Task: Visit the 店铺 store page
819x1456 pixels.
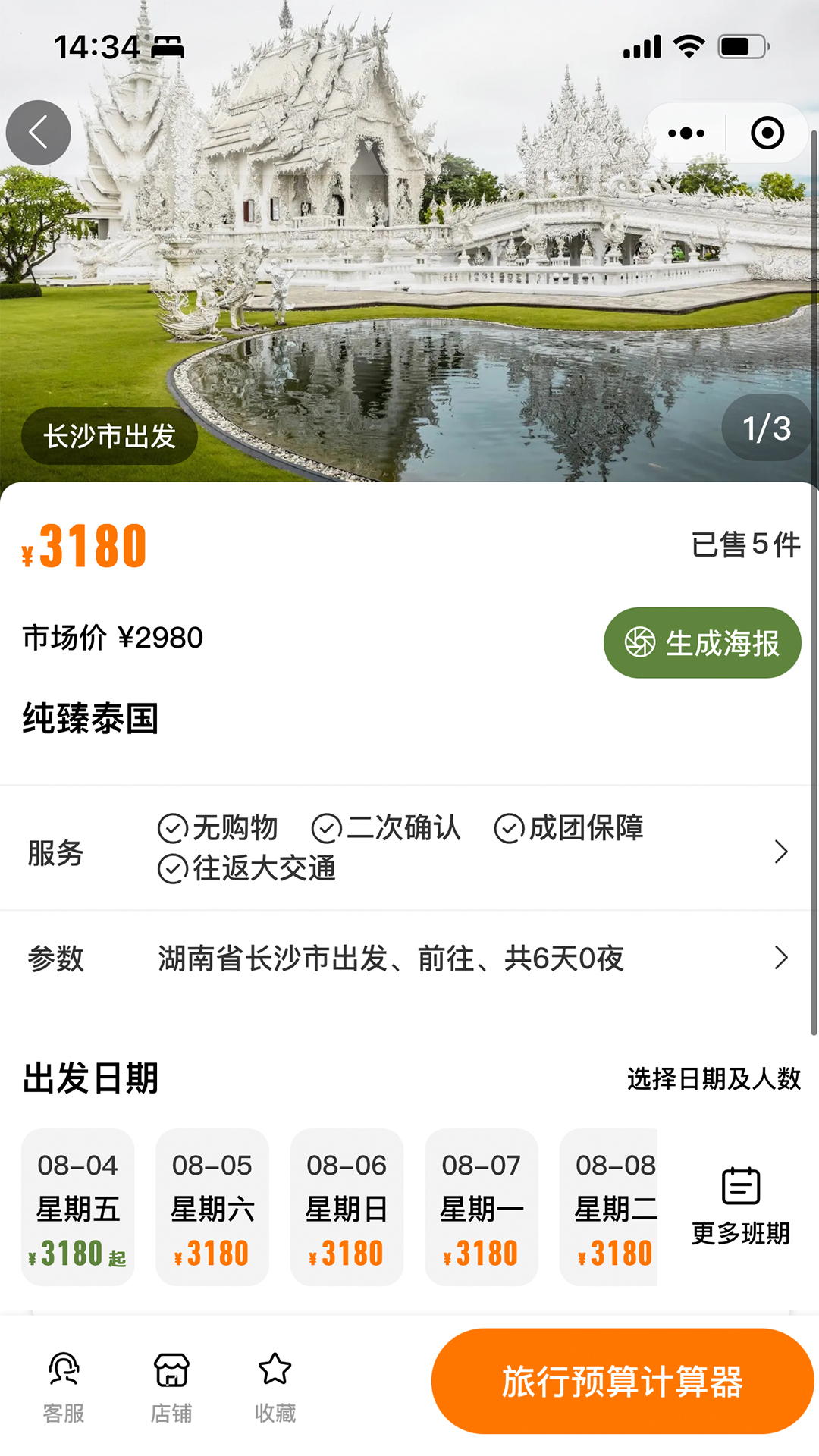Action: pyautogui.click(x=171, y=1386)
